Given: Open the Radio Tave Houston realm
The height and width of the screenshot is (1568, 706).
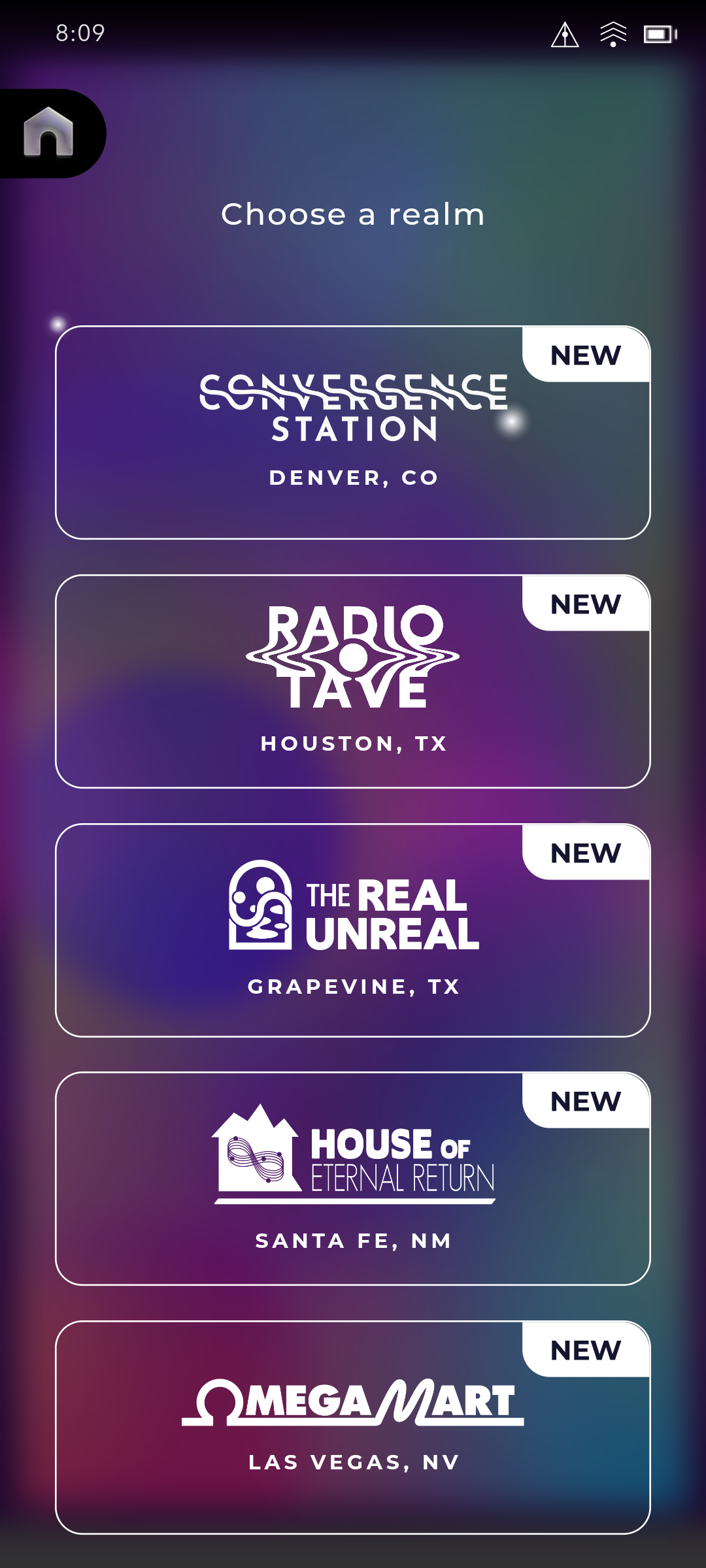Looking at the screenshot, I should click(x=353, y=681).
